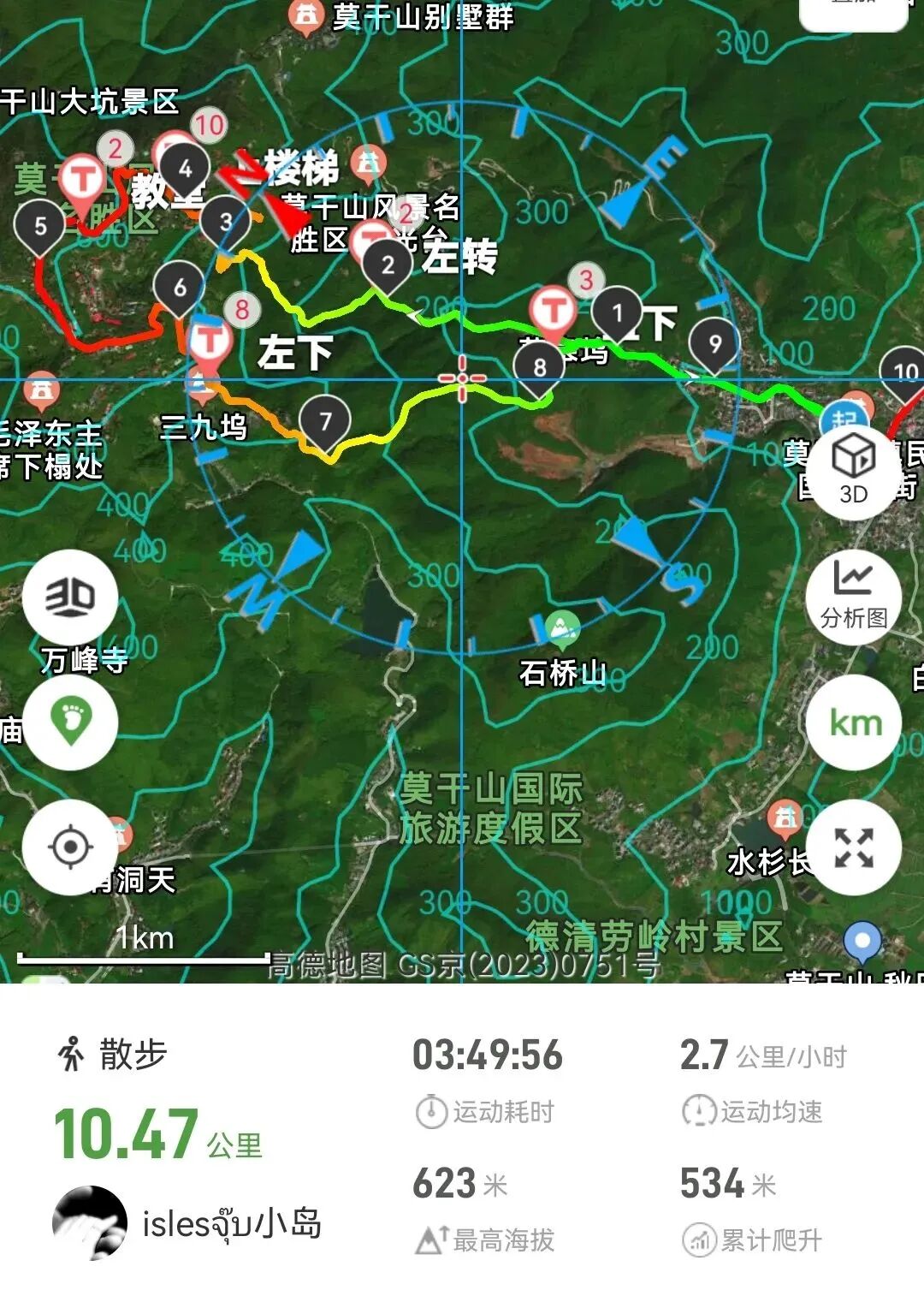Switch the map to 3D terrain mode
The height and width of the screenshot is (1290, 924).
point(70,597)
